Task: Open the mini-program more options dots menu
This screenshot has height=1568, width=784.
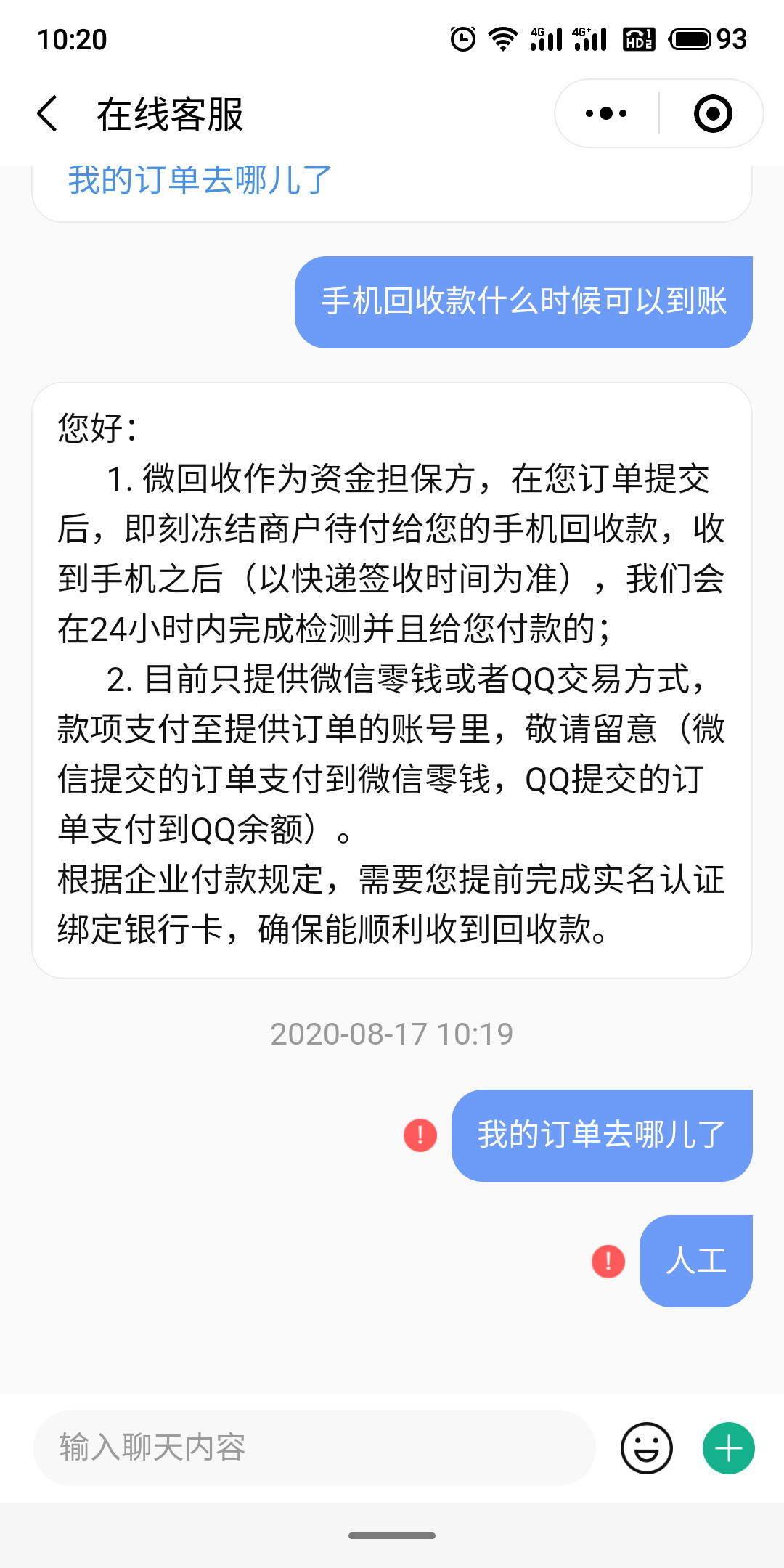Action: click(605, 113)
